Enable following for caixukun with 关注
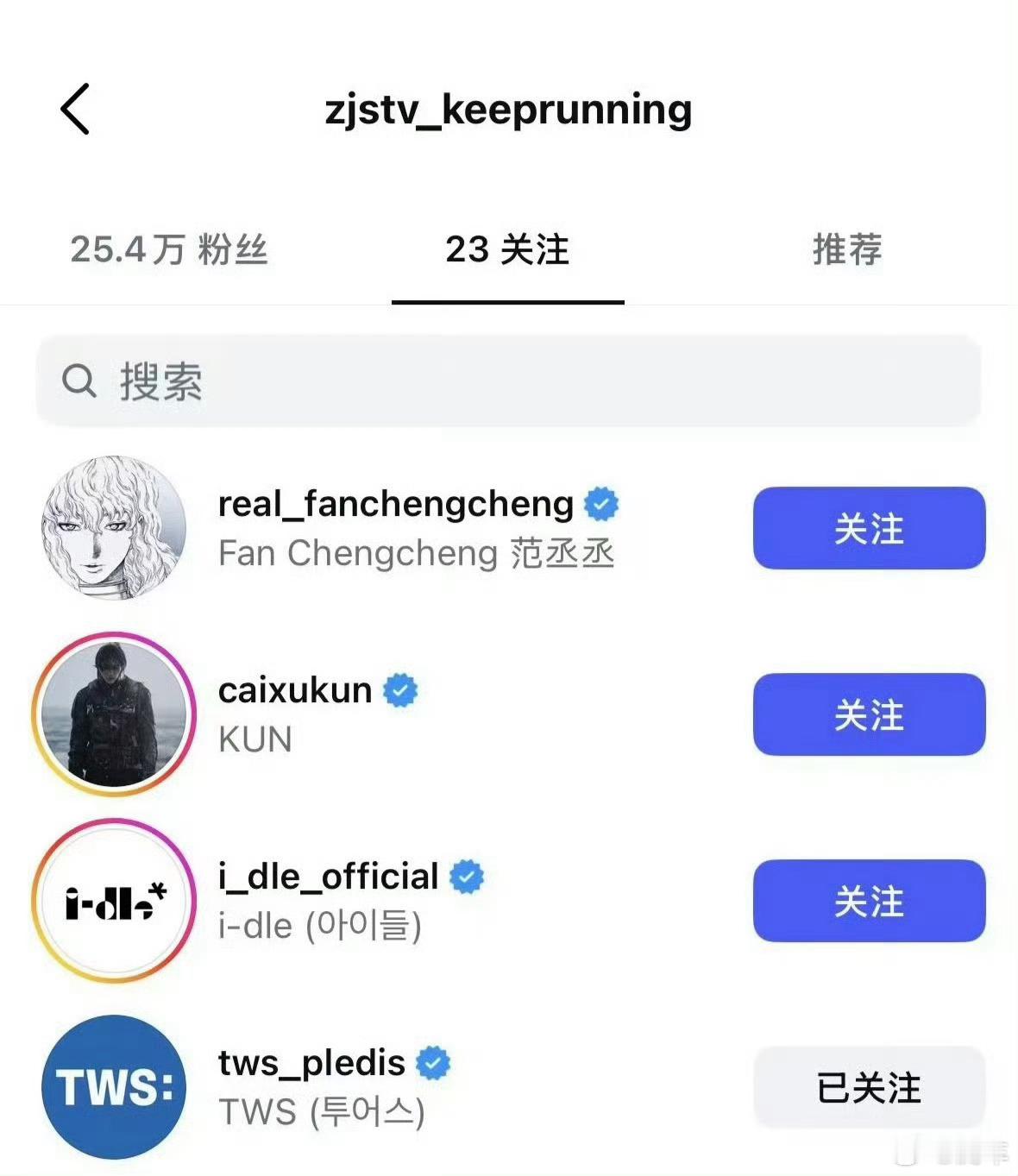Image resolution: width=1018 pixels, height=1176 pixels. [868, 715]
